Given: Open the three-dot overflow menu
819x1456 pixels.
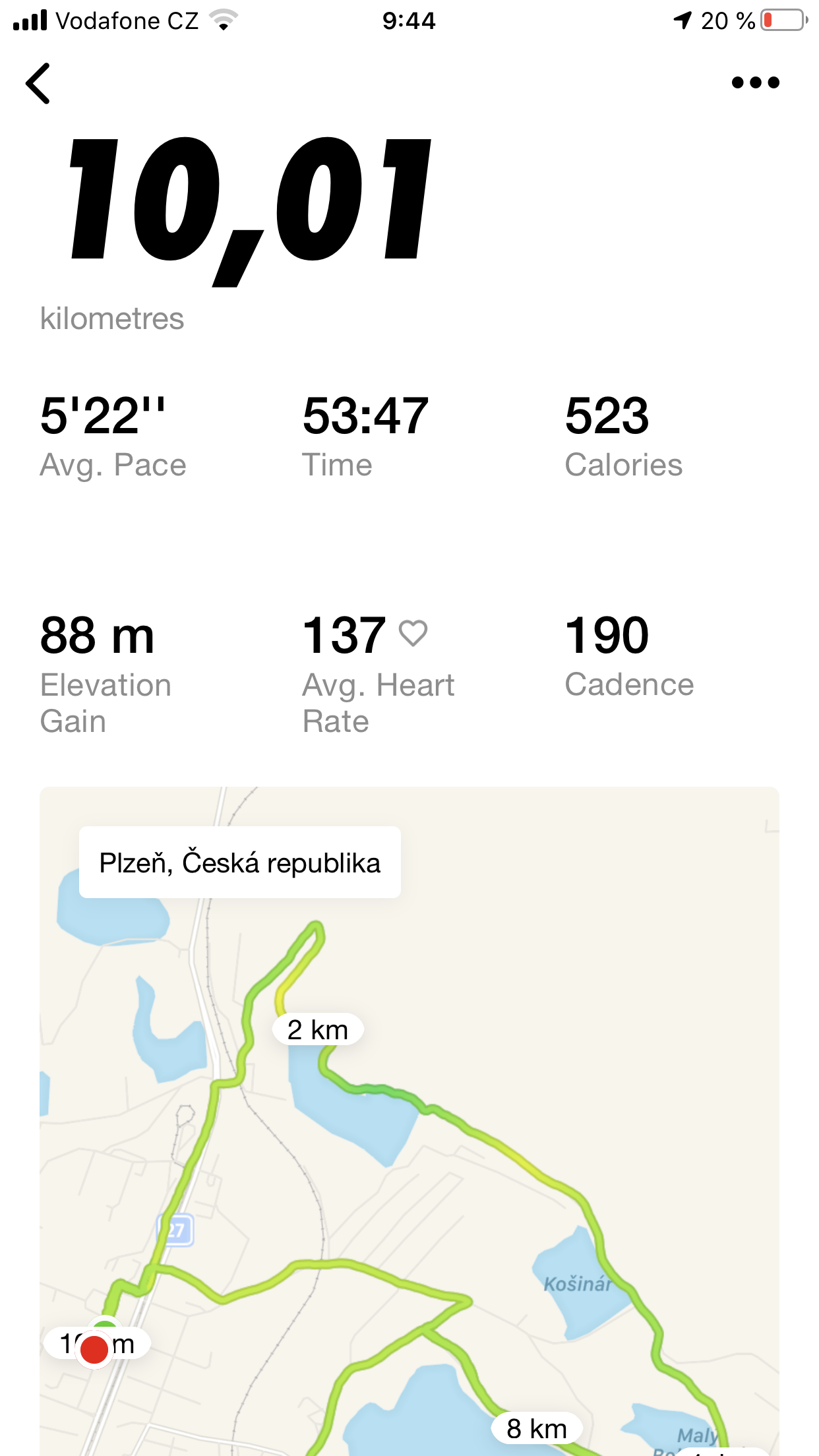Looking at the screenshot, I should pos(756,82).
